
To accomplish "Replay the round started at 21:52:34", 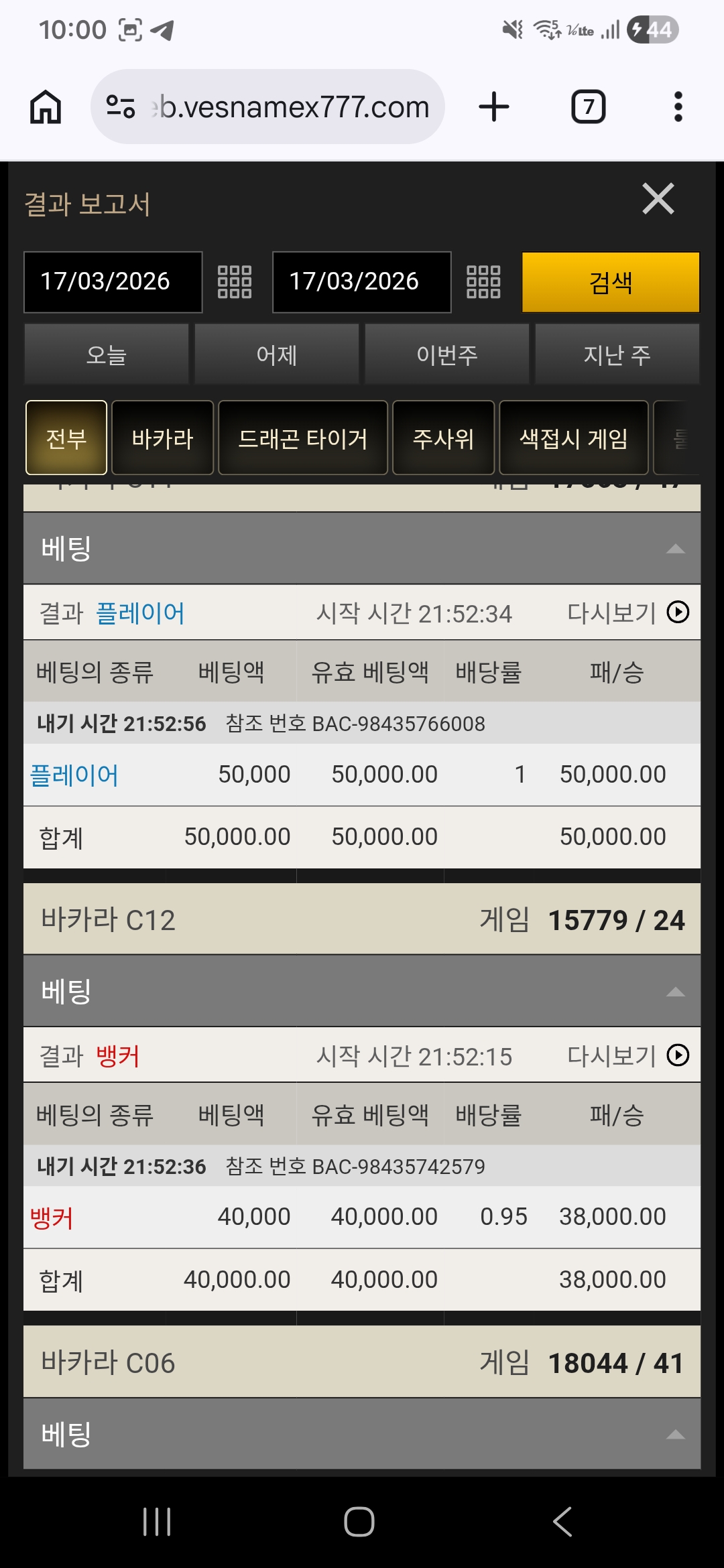I will click(x=678, y=612).
